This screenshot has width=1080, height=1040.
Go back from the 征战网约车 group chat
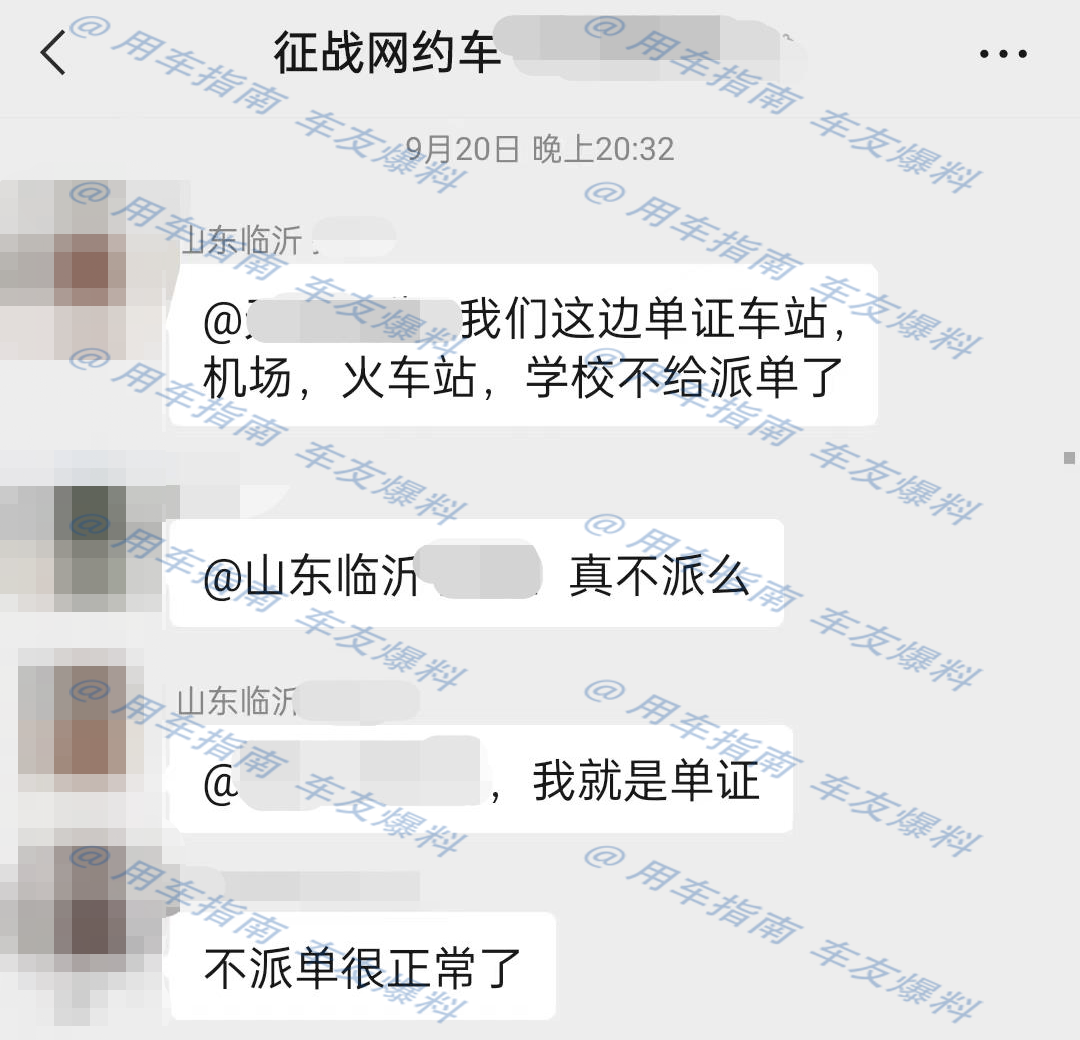53,53
